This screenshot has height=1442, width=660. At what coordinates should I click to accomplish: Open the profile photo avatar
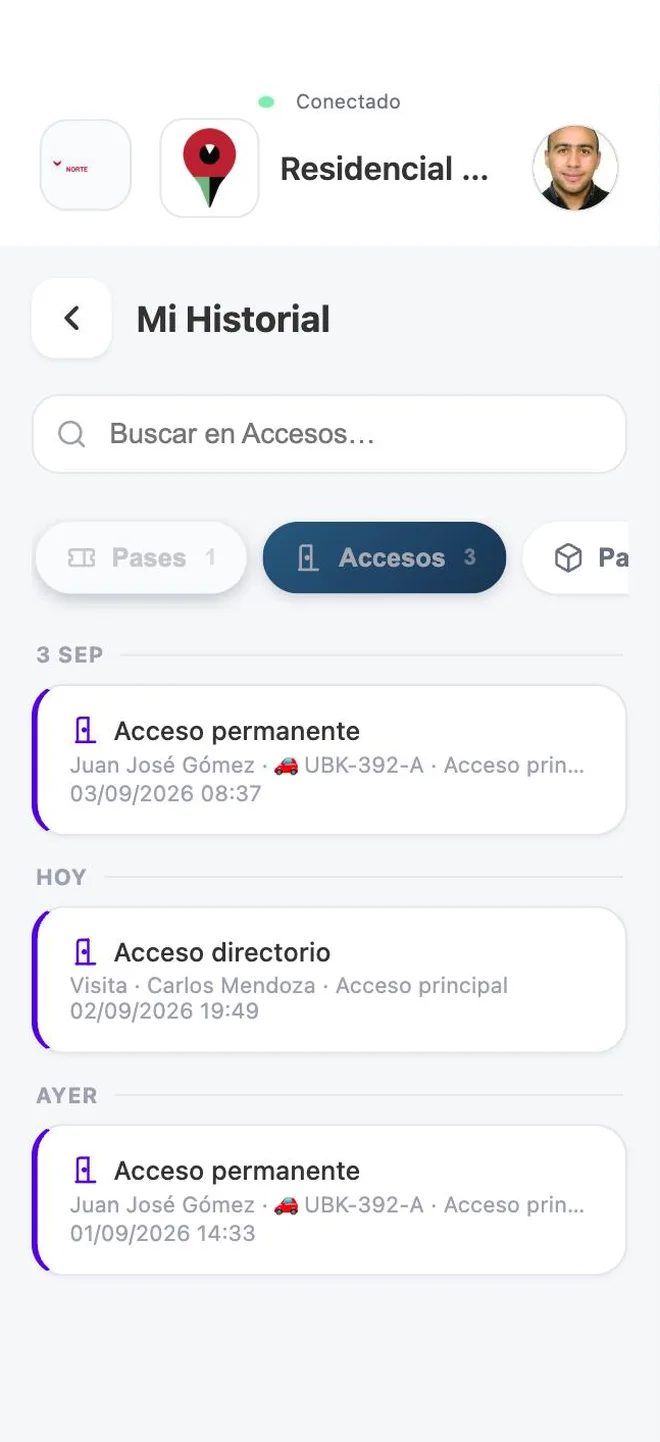point(575,168)
